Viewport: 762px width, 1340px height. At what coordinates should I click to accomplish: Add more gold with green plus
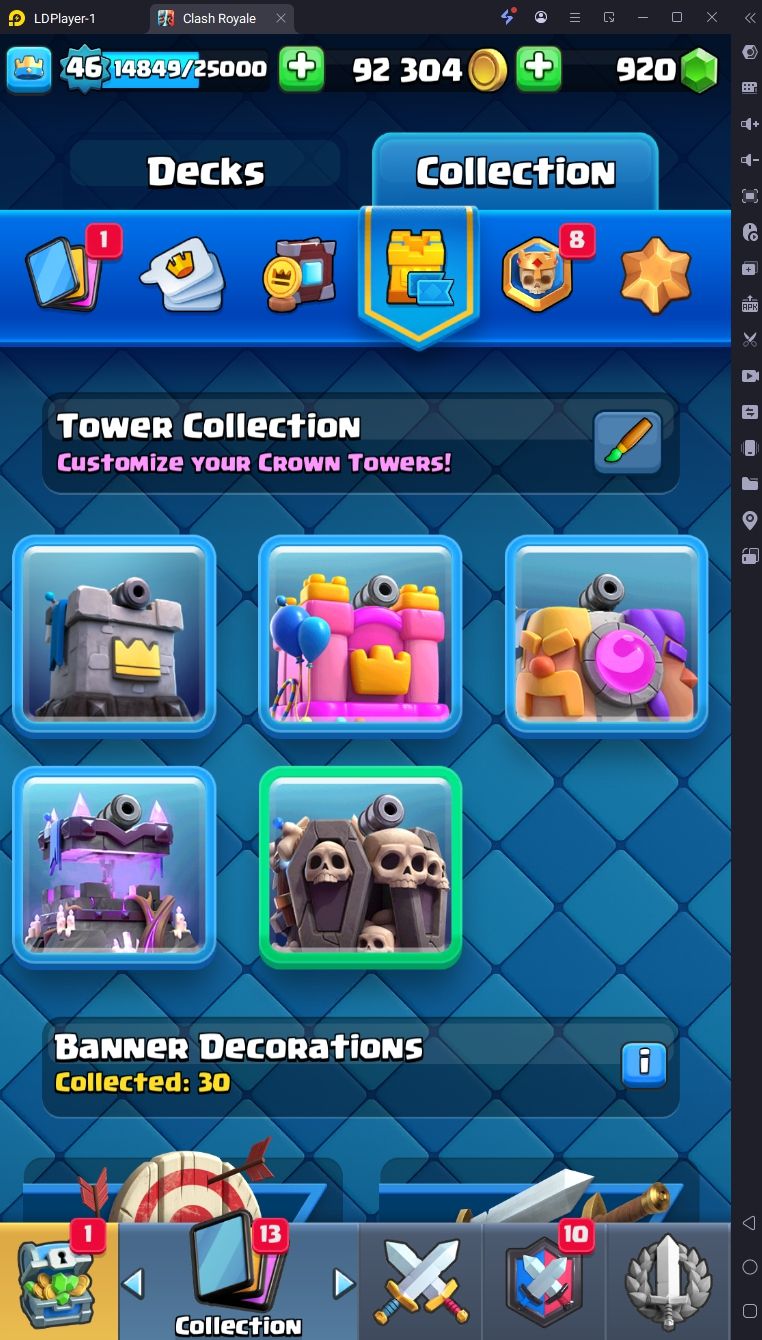tap(538, 69)
